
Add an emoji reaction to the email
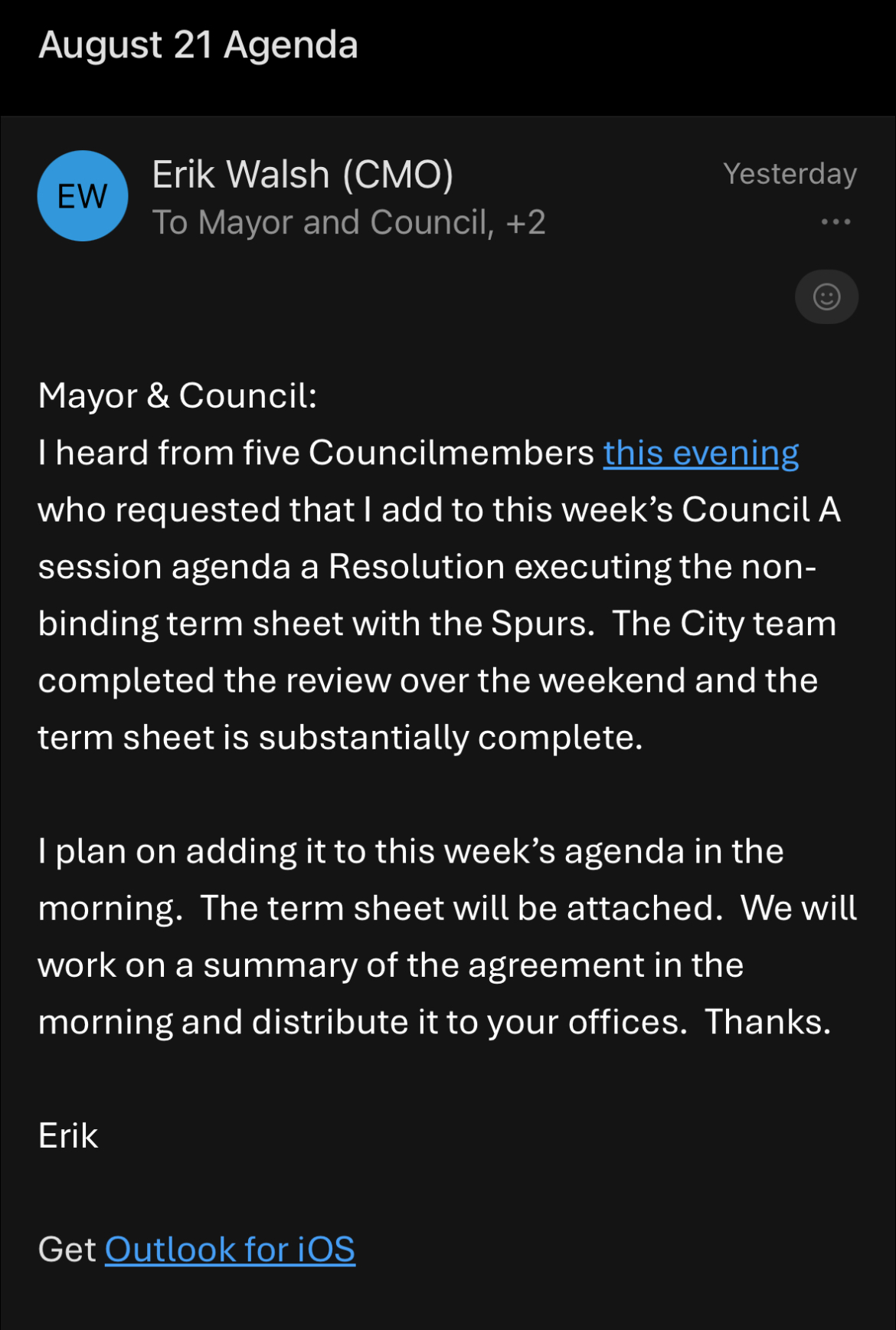(826, 296)
